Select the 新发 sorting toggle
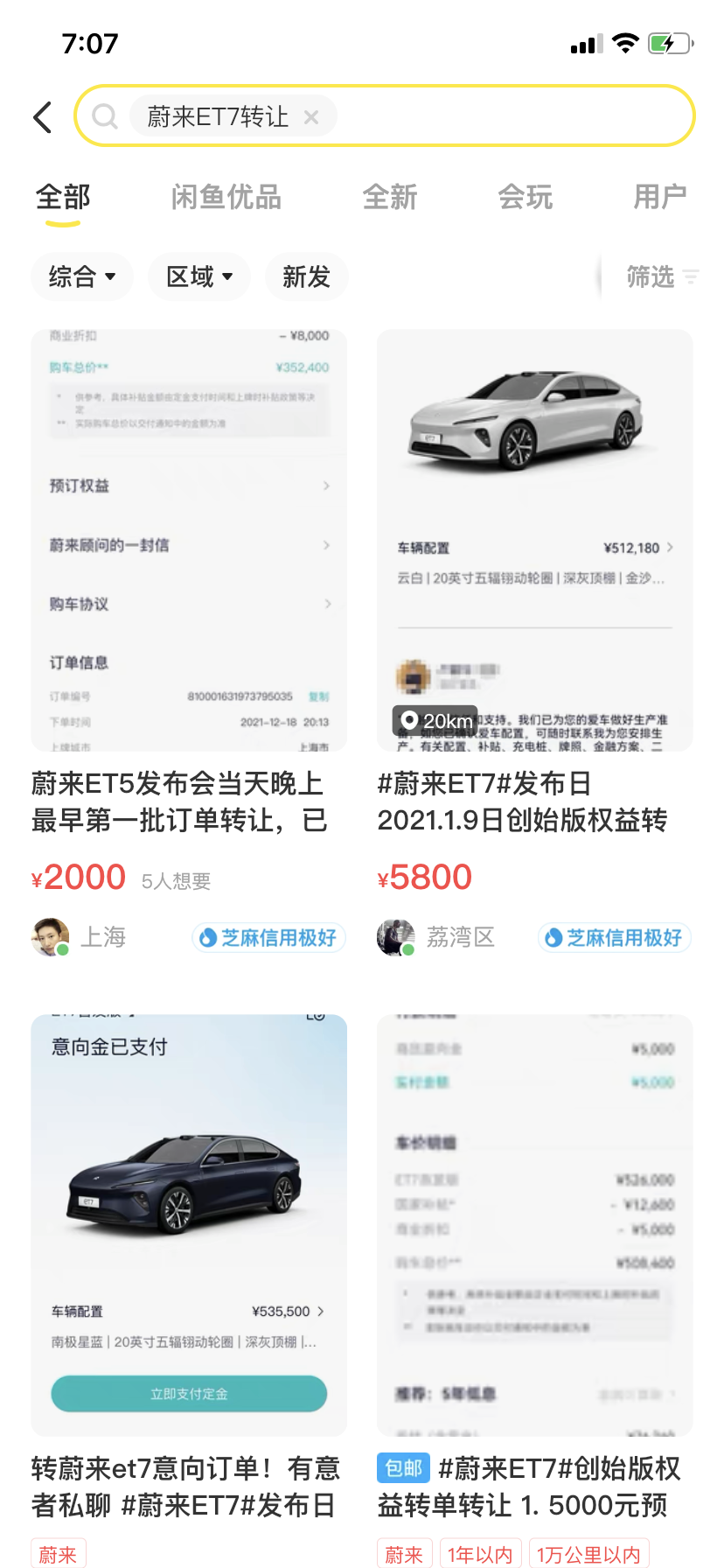 point(306,276)
